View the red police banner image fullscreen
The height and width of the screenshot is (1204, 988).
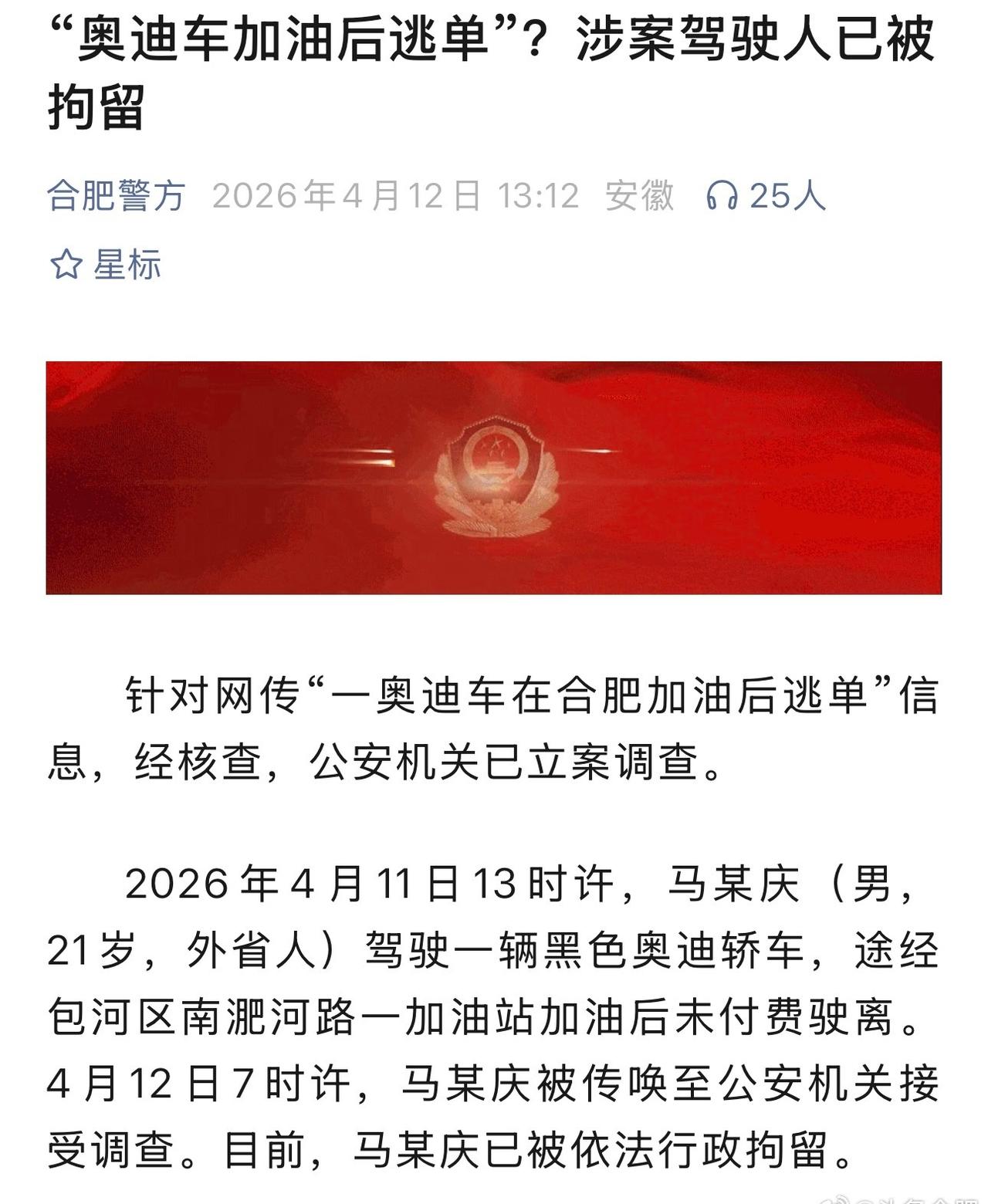point(494,477)
